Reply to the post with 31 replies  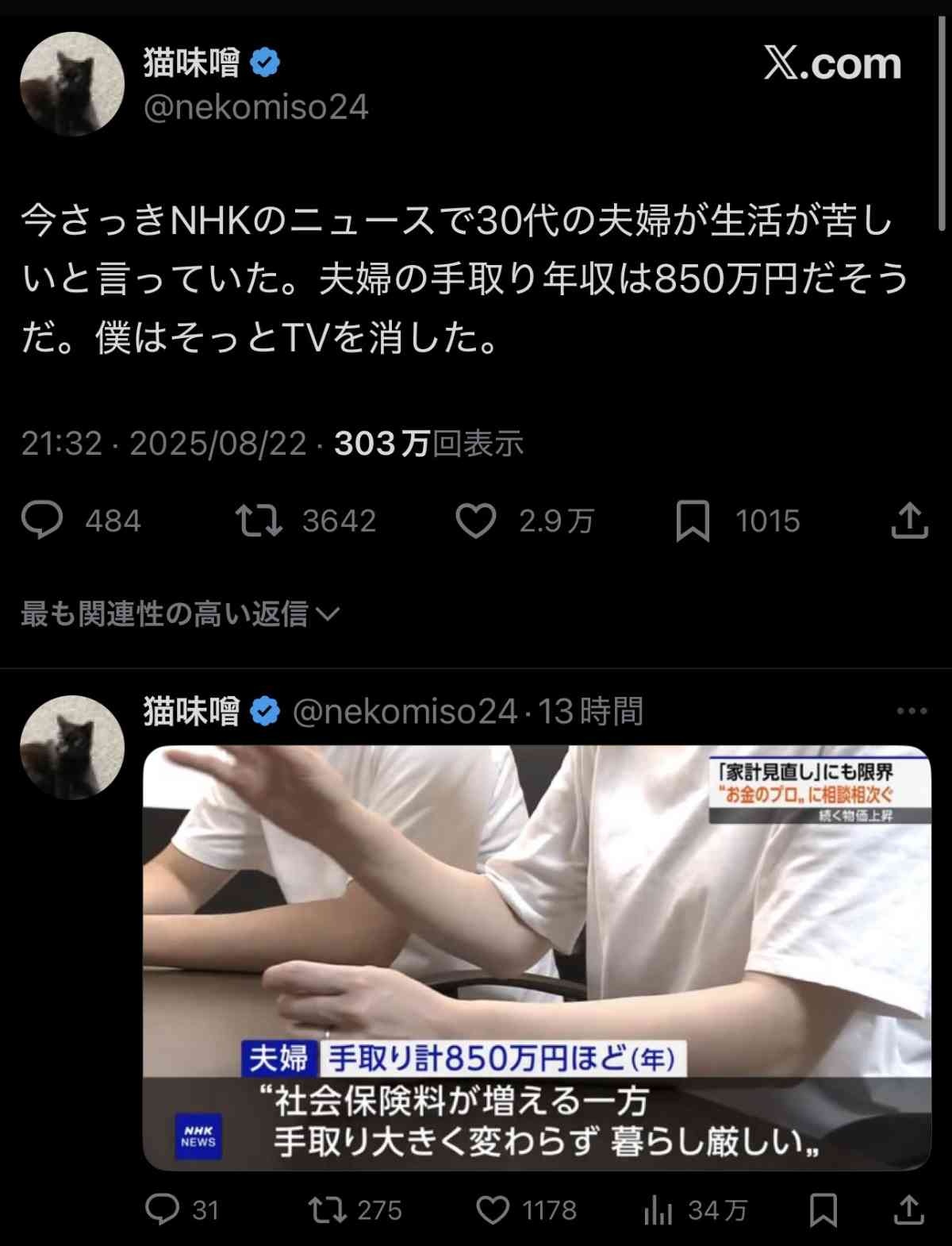tap(163, 1210)
